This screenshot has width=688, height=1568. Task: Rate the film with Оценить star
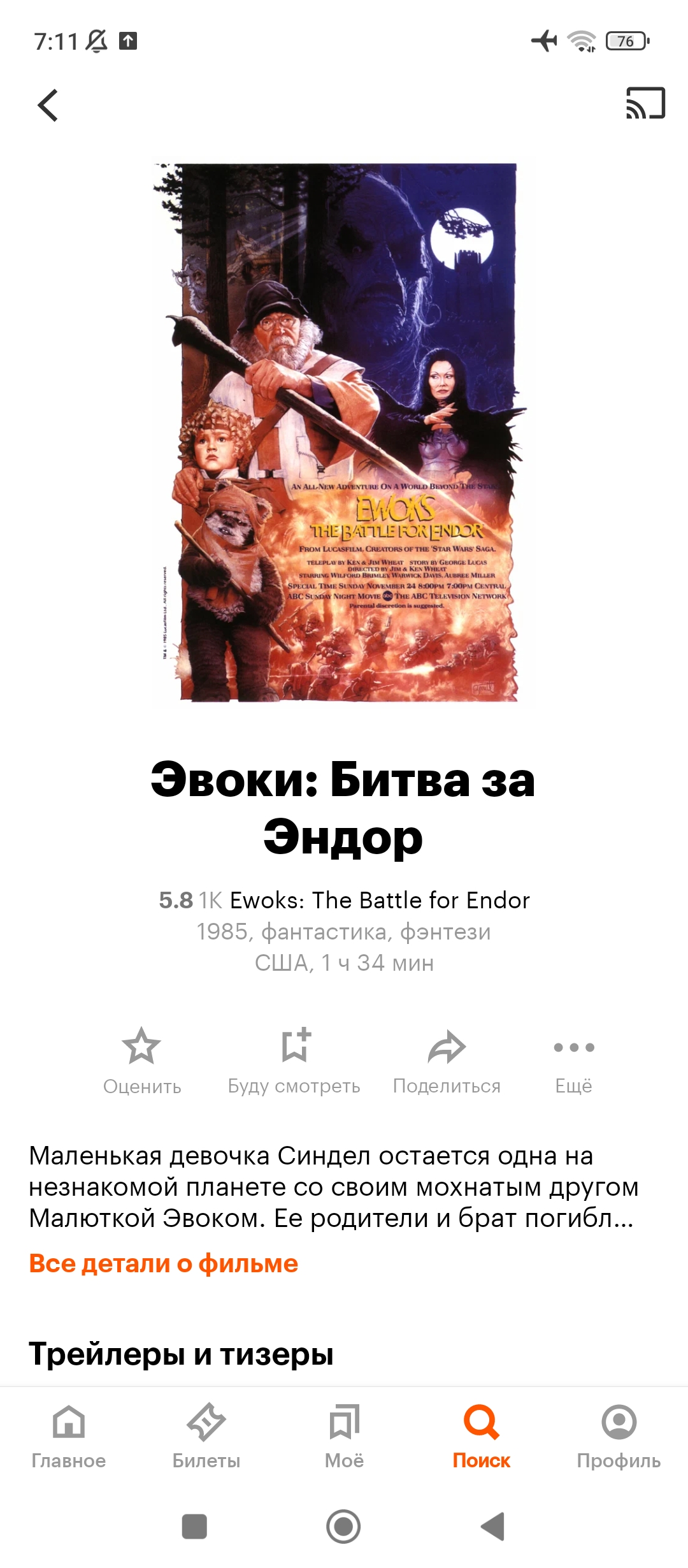point(142,1061)
